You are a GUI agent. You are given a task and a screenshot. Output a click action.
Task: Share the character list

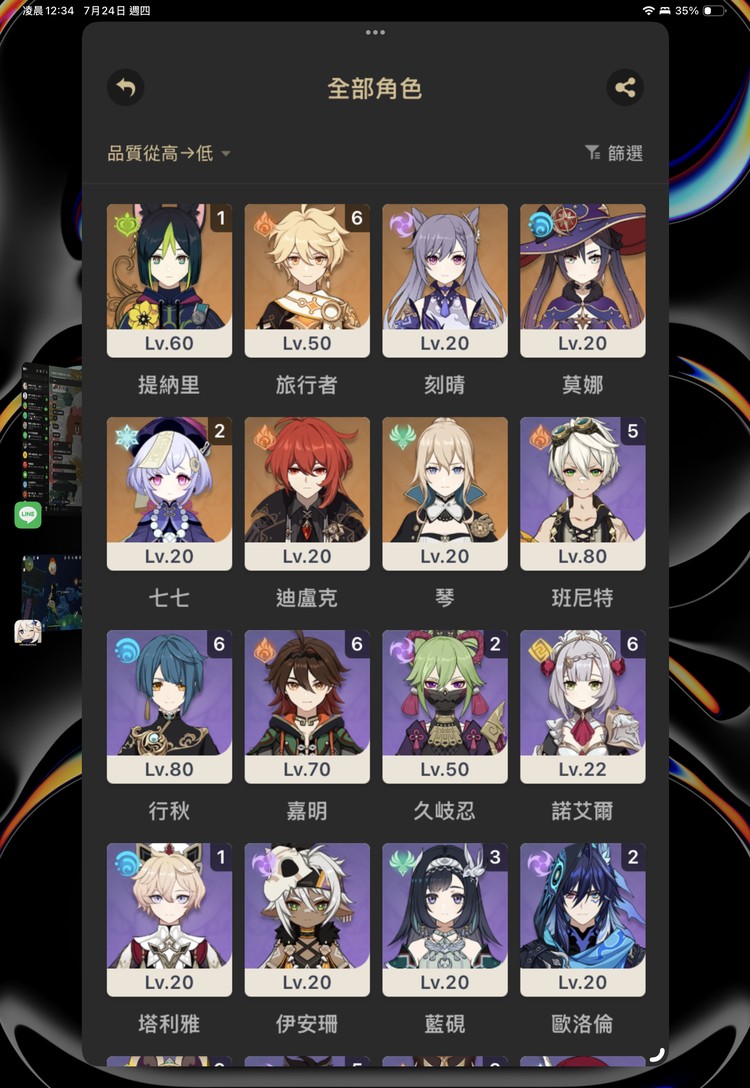[x=625, y=88]
